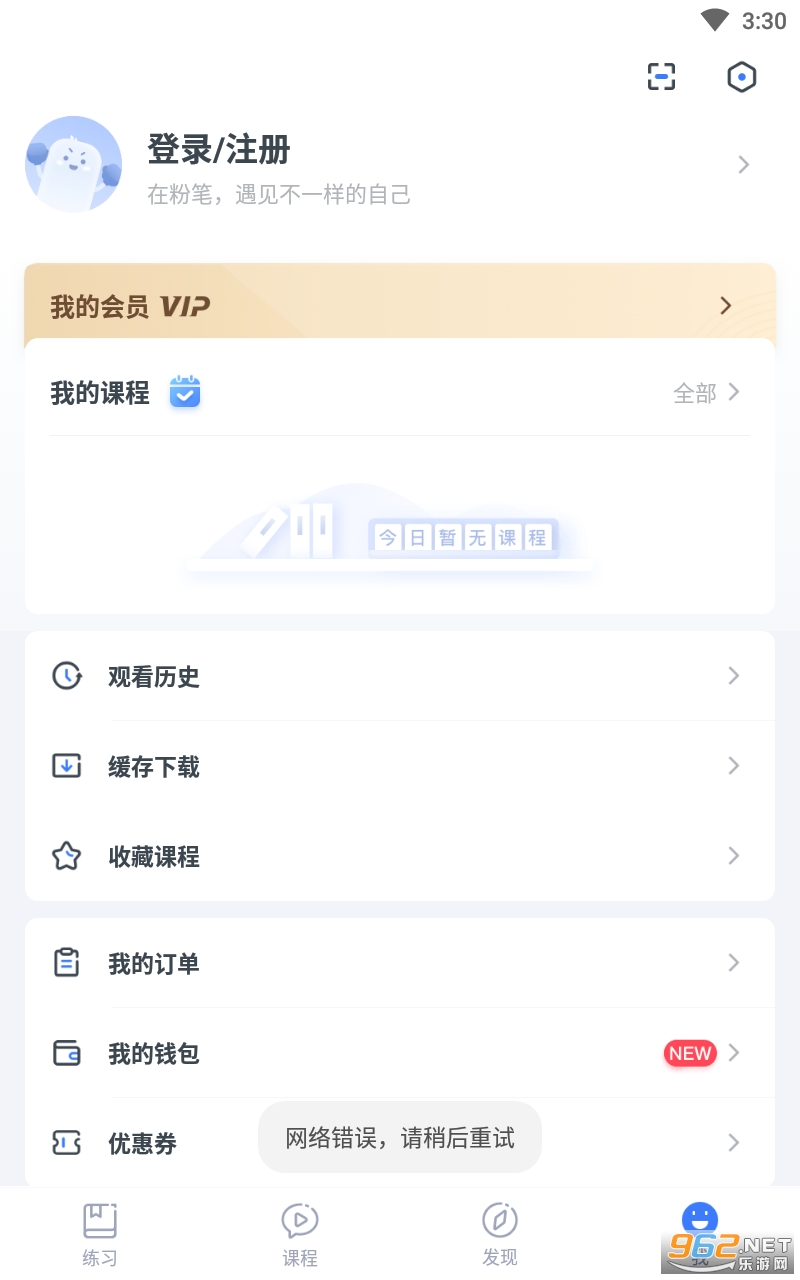Open 观看历史
This screenshot has width=800, height=1280.
tap(400, 676)
